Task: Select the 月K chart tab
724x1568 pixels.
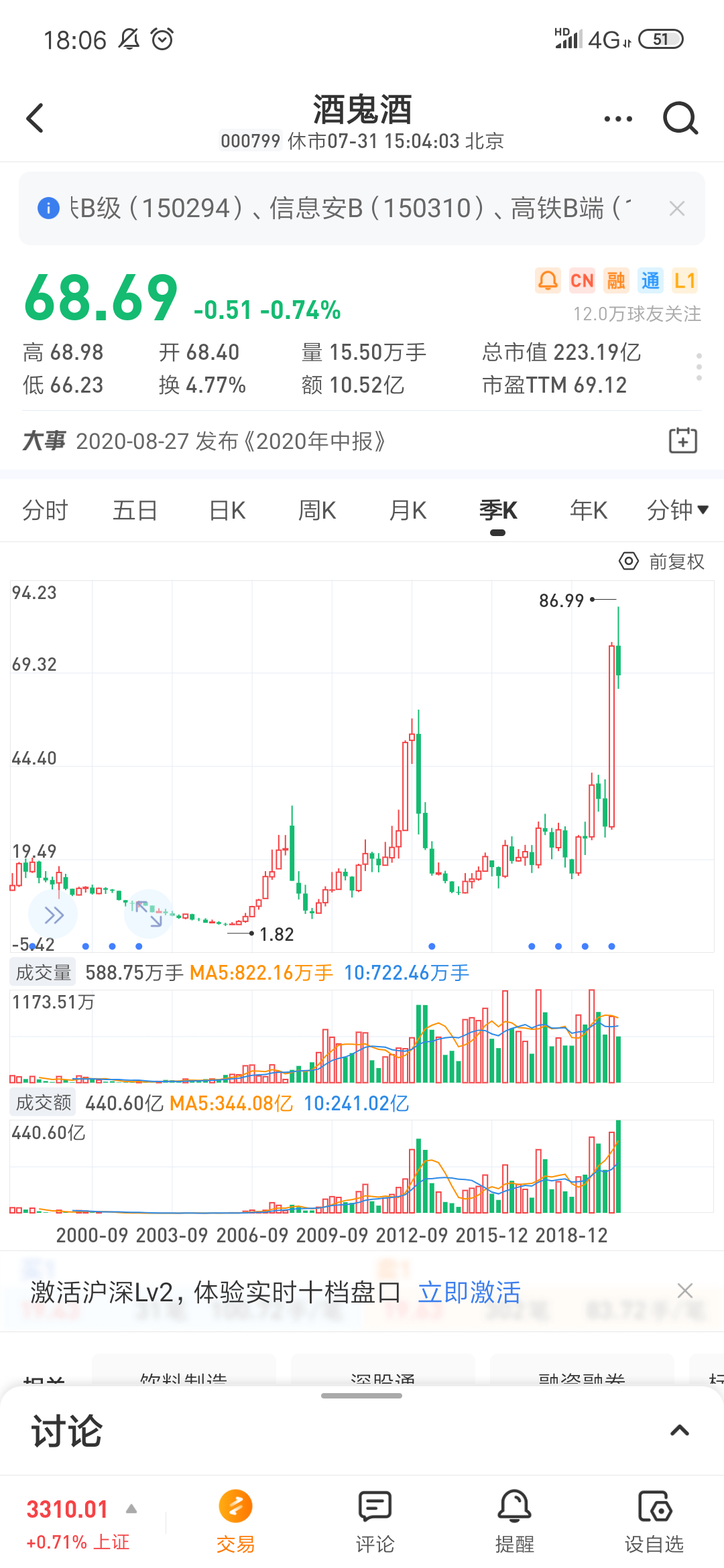Action: click(x=408, y=511)
